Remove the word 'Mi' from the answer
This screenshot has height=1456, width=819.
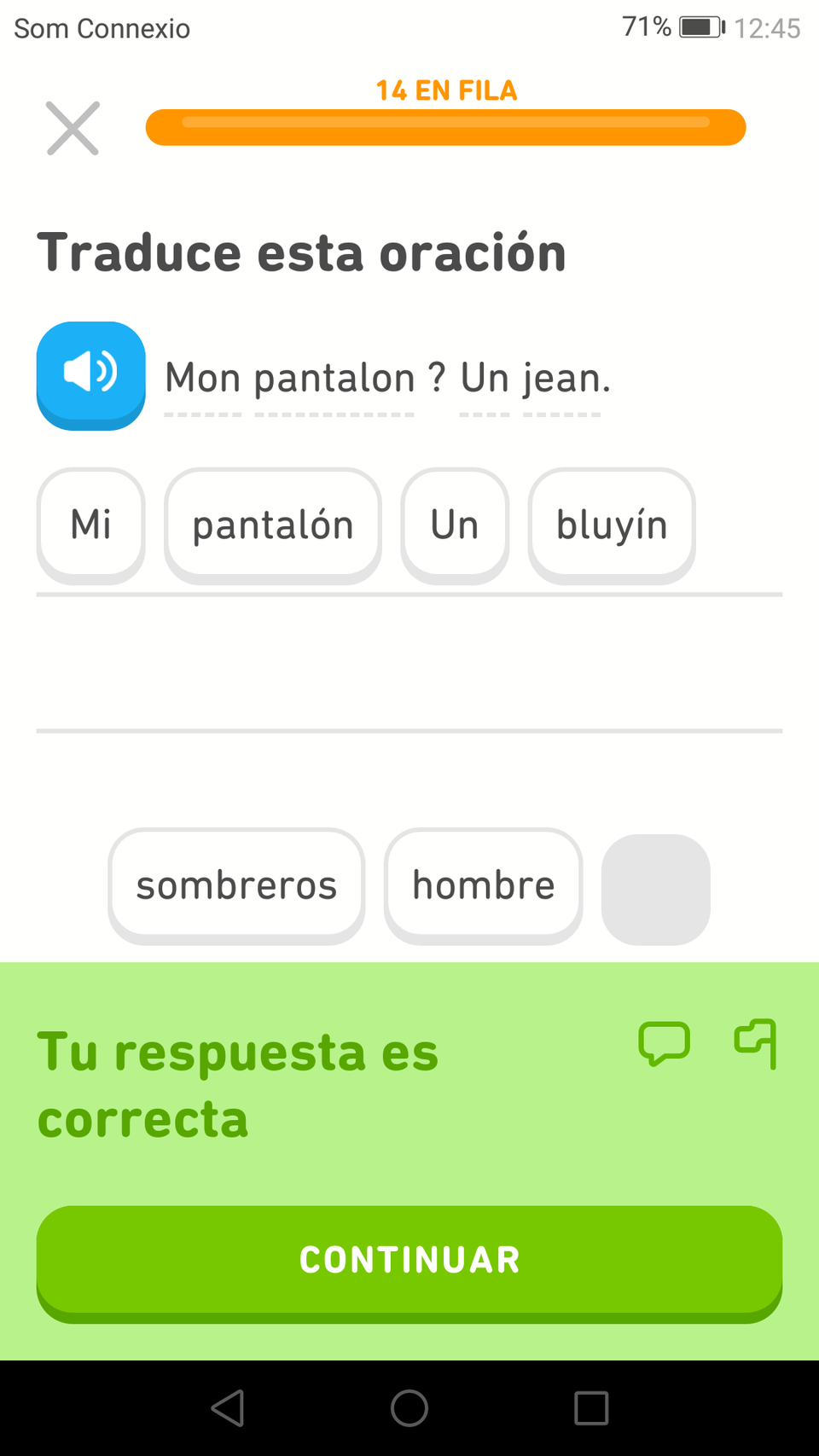tap(90, 525)
